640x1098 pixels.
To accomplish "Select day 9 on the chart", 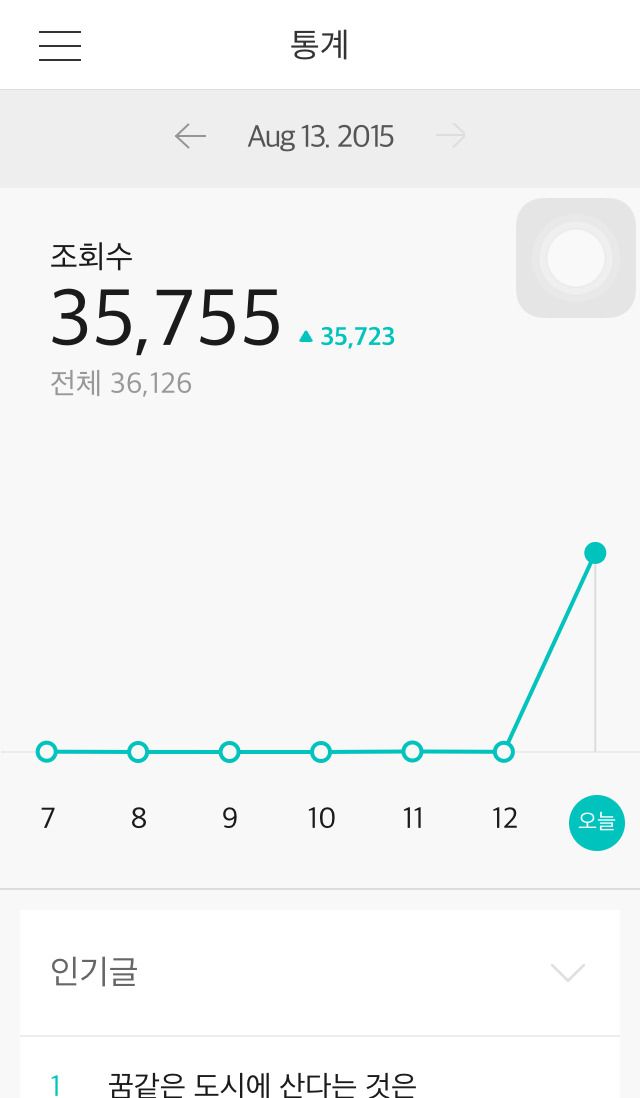I will pos(230,817).
